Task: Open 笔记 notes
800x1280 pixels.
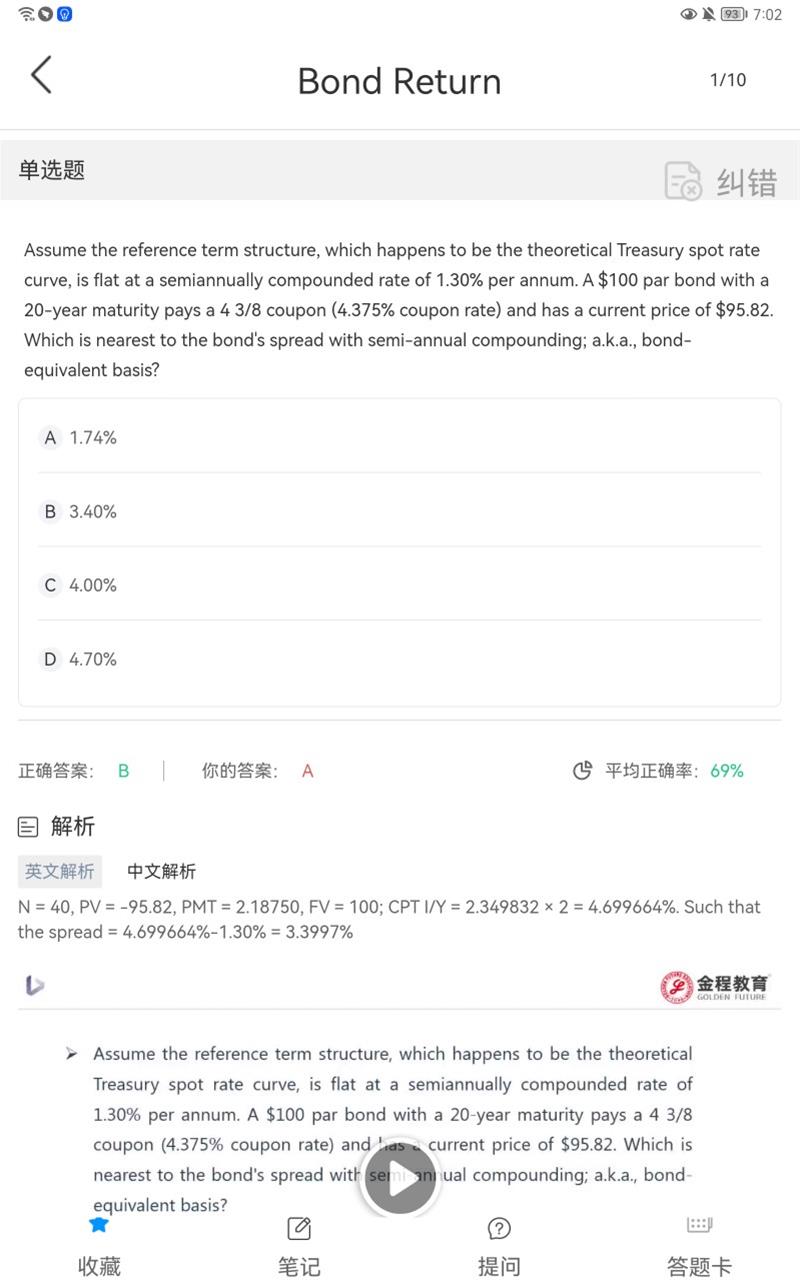Action: [299, 1246]
